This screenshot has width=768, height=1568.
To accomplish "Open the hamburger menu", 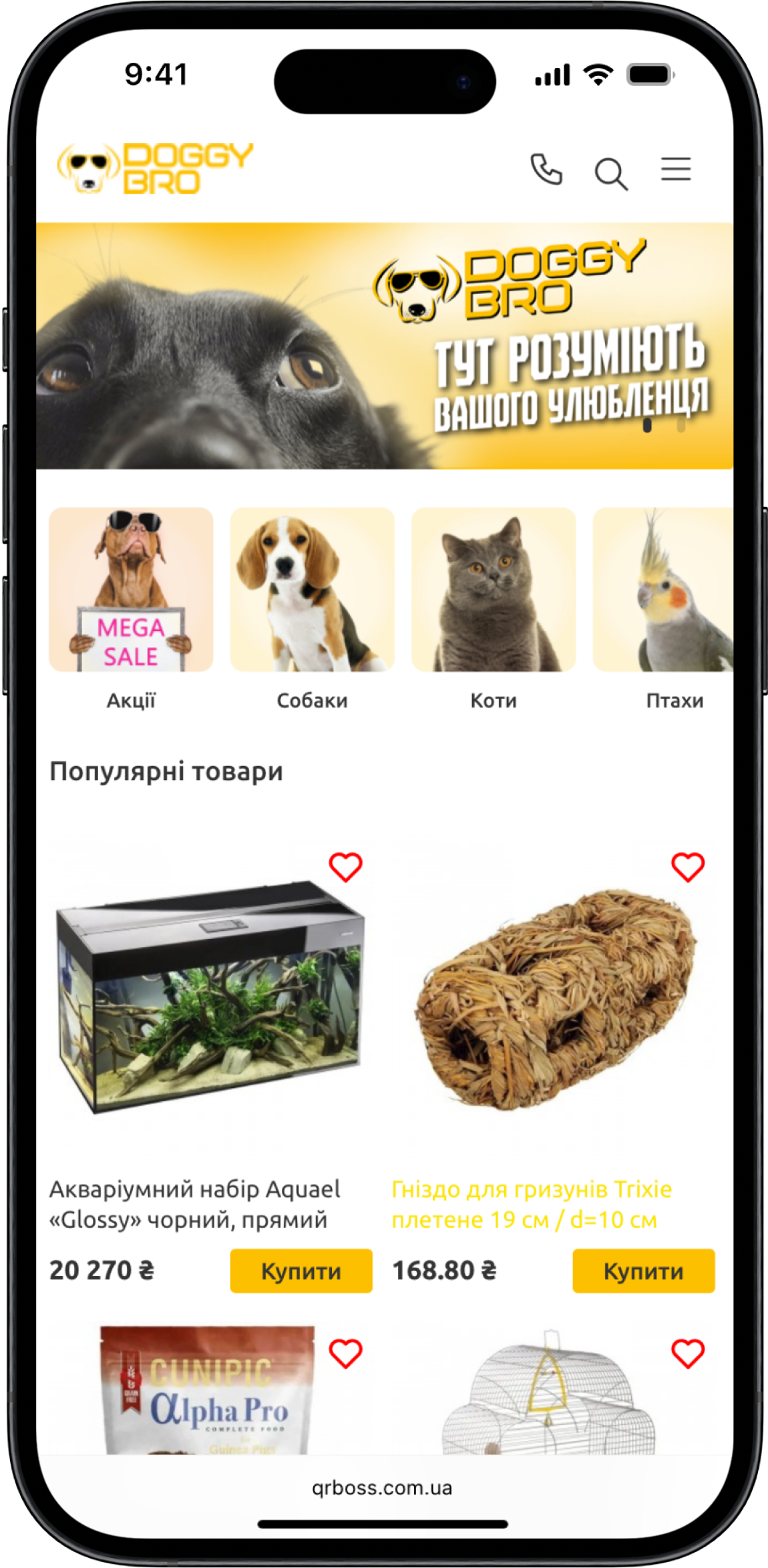I will (676, 170).
